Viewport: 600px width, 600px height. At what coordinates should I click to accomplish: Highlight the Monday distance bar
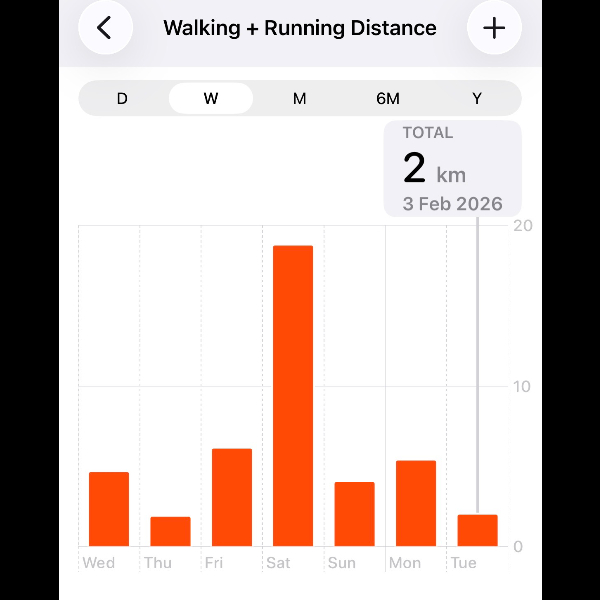pos(416,503)
